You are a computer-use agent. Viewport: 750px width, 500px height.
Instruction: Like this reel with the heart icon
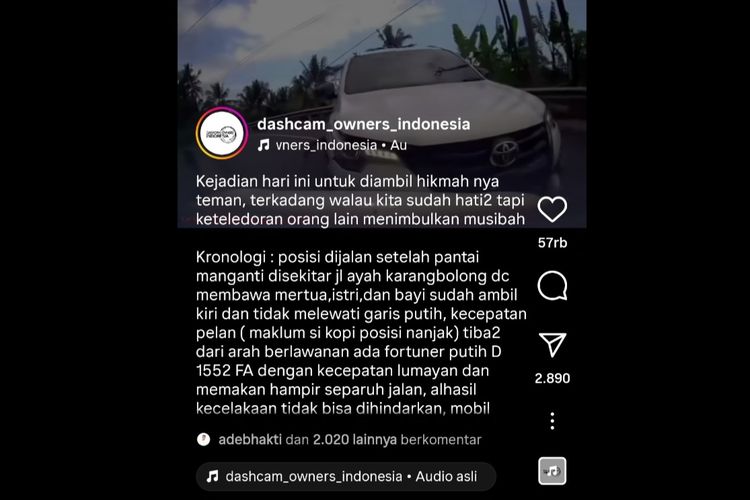pos(552,209)
